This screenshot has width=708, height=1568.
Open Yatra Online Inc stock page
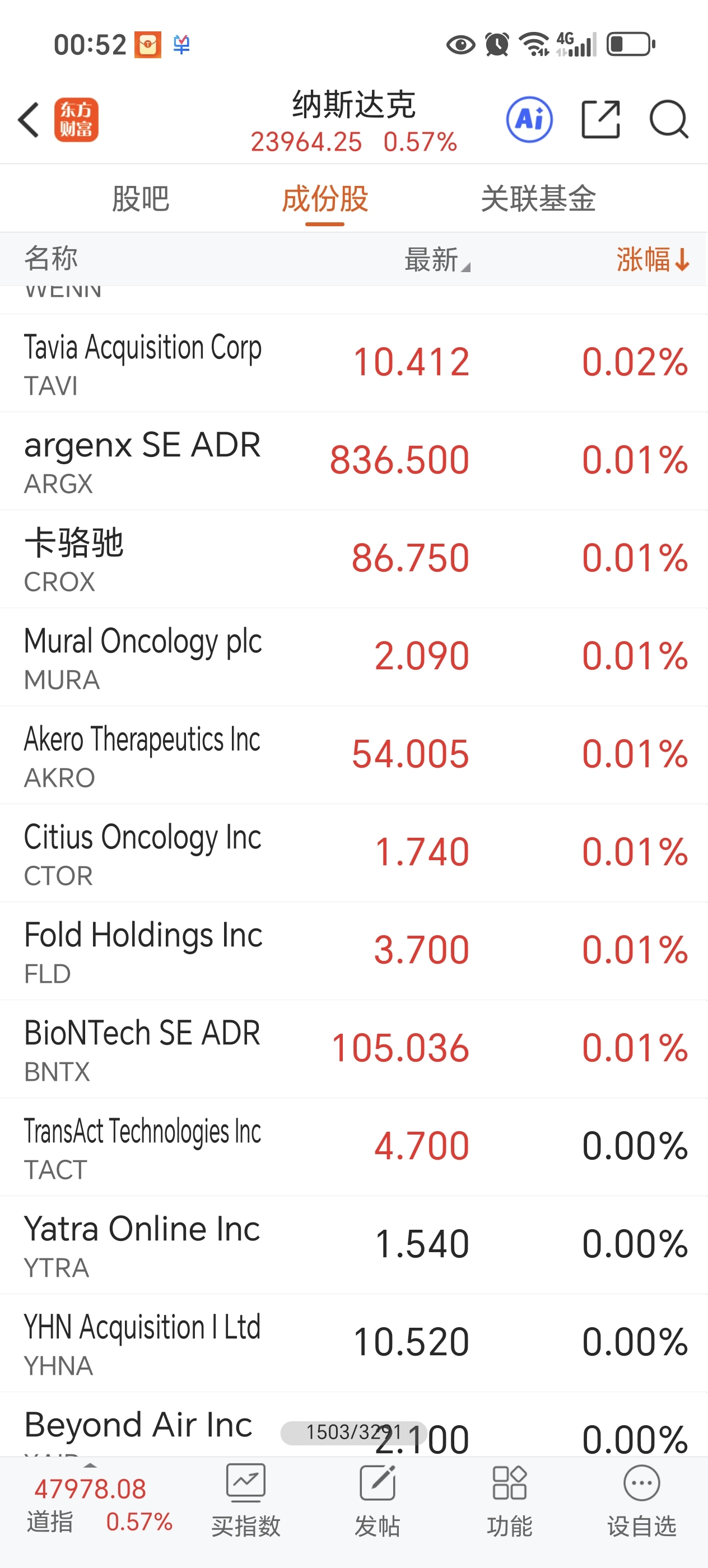coord(142,1245)
